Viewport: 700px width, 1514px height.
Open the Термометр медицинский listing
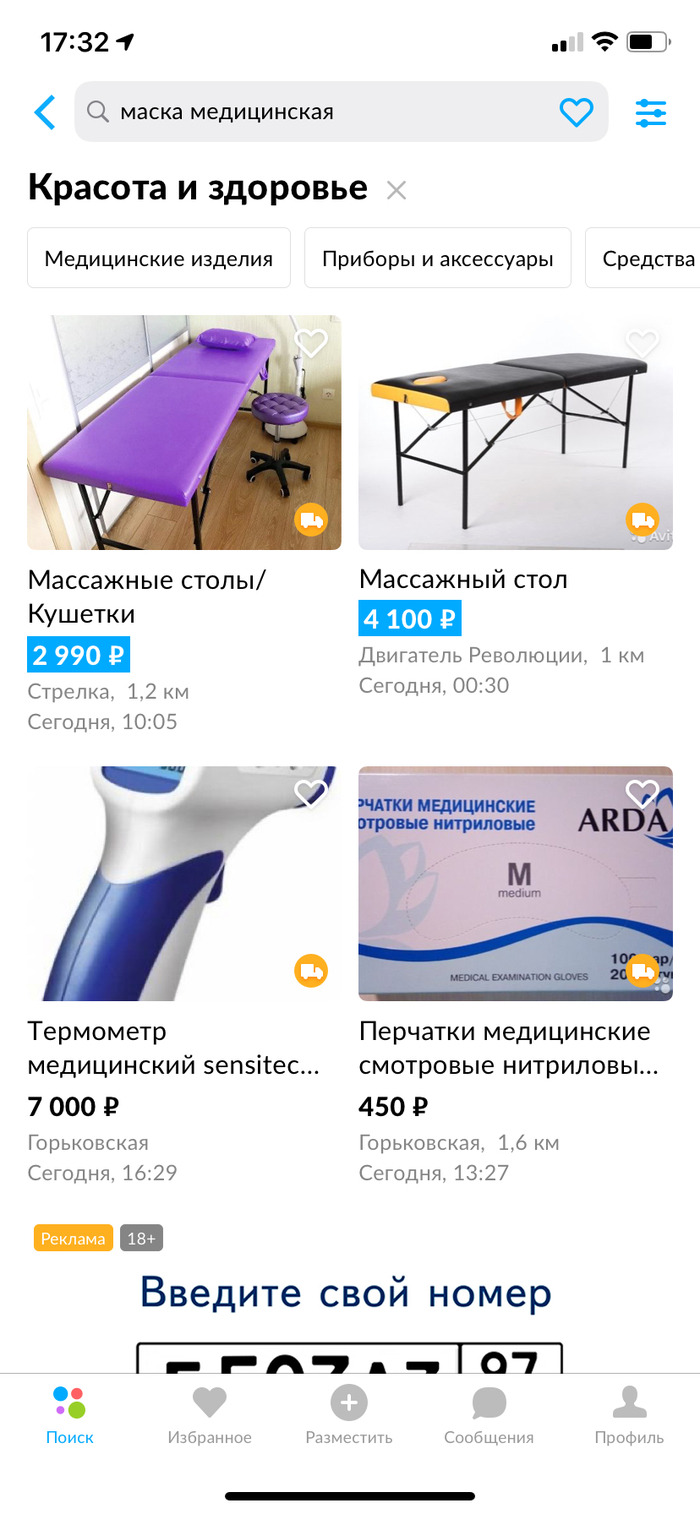pos(183,884)
